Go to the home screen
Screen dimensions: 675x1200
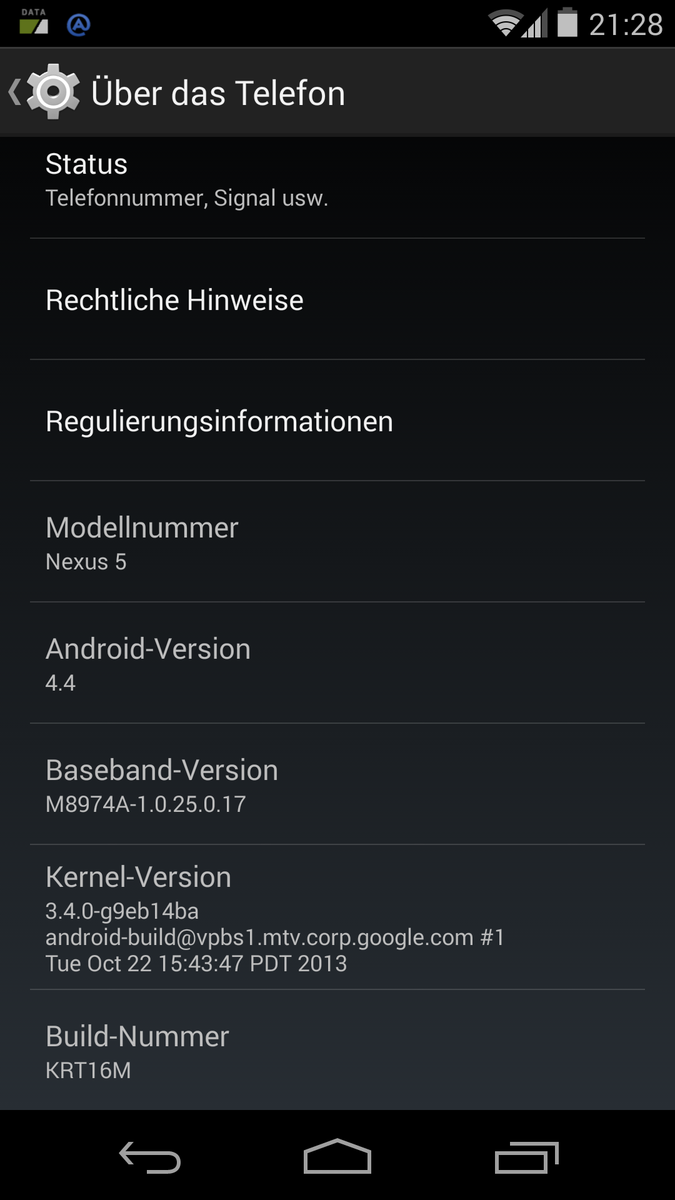337,1157
